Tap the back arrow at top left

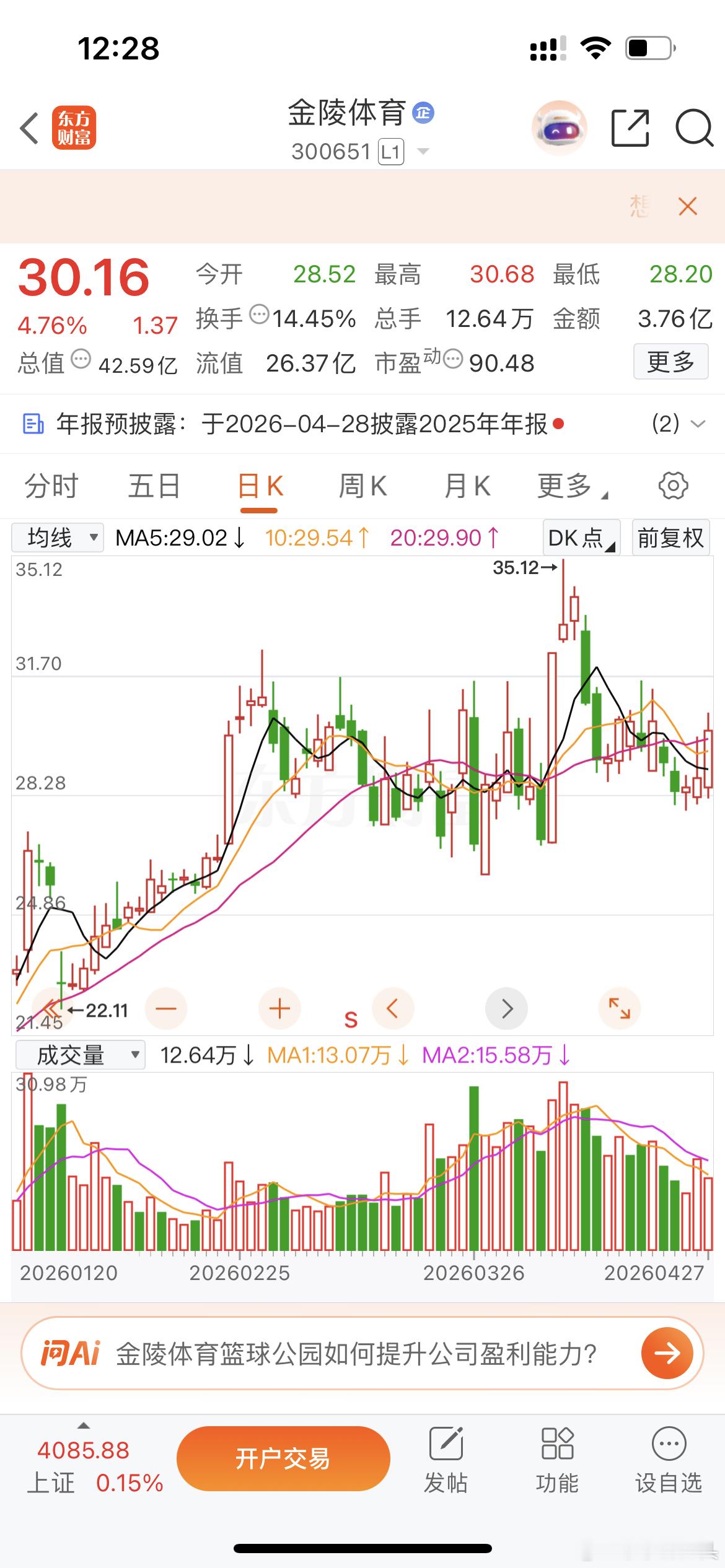coord(28,126)
